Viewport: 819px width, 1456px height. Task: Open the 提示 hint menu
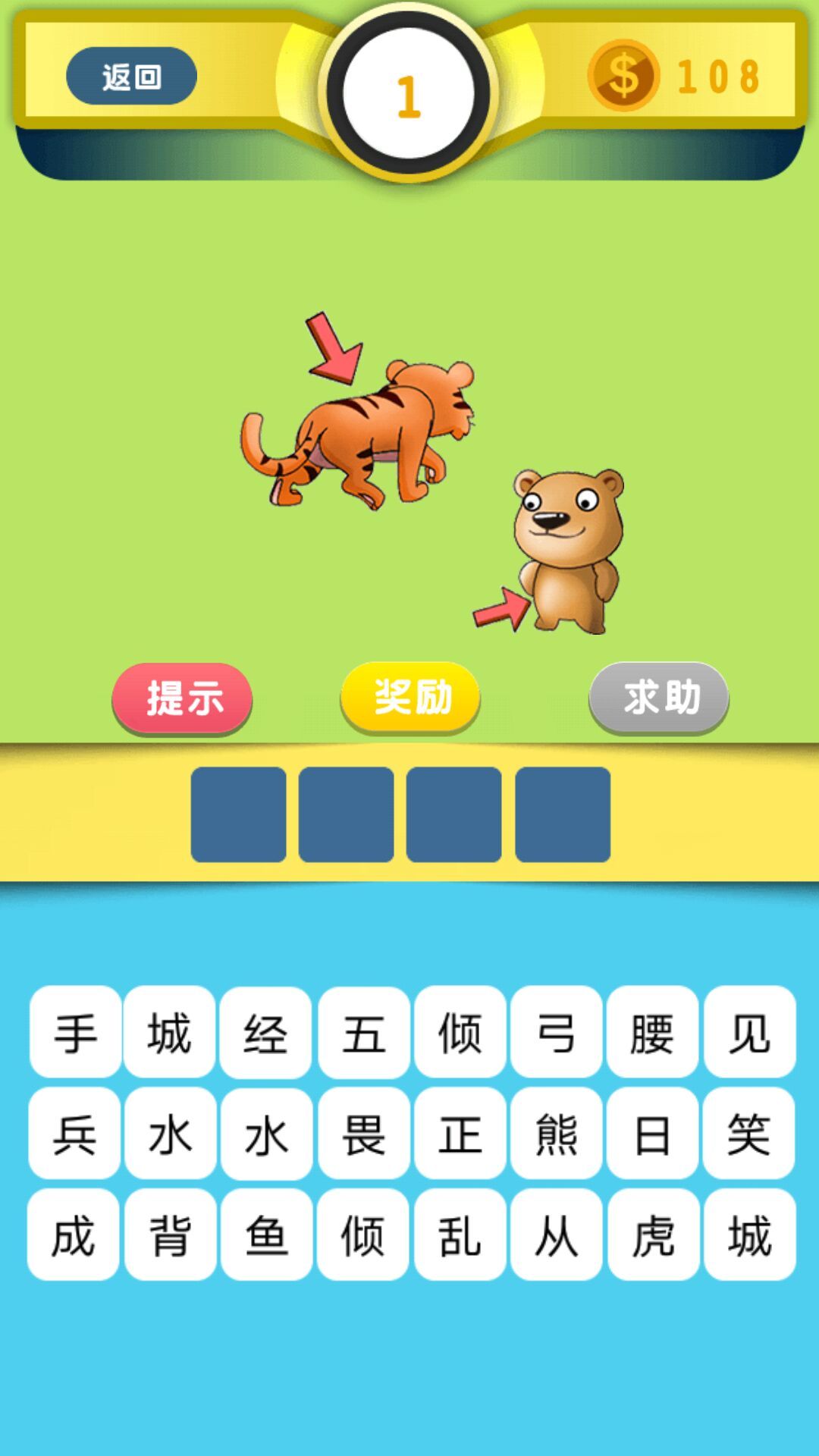(x=184, y=698)
